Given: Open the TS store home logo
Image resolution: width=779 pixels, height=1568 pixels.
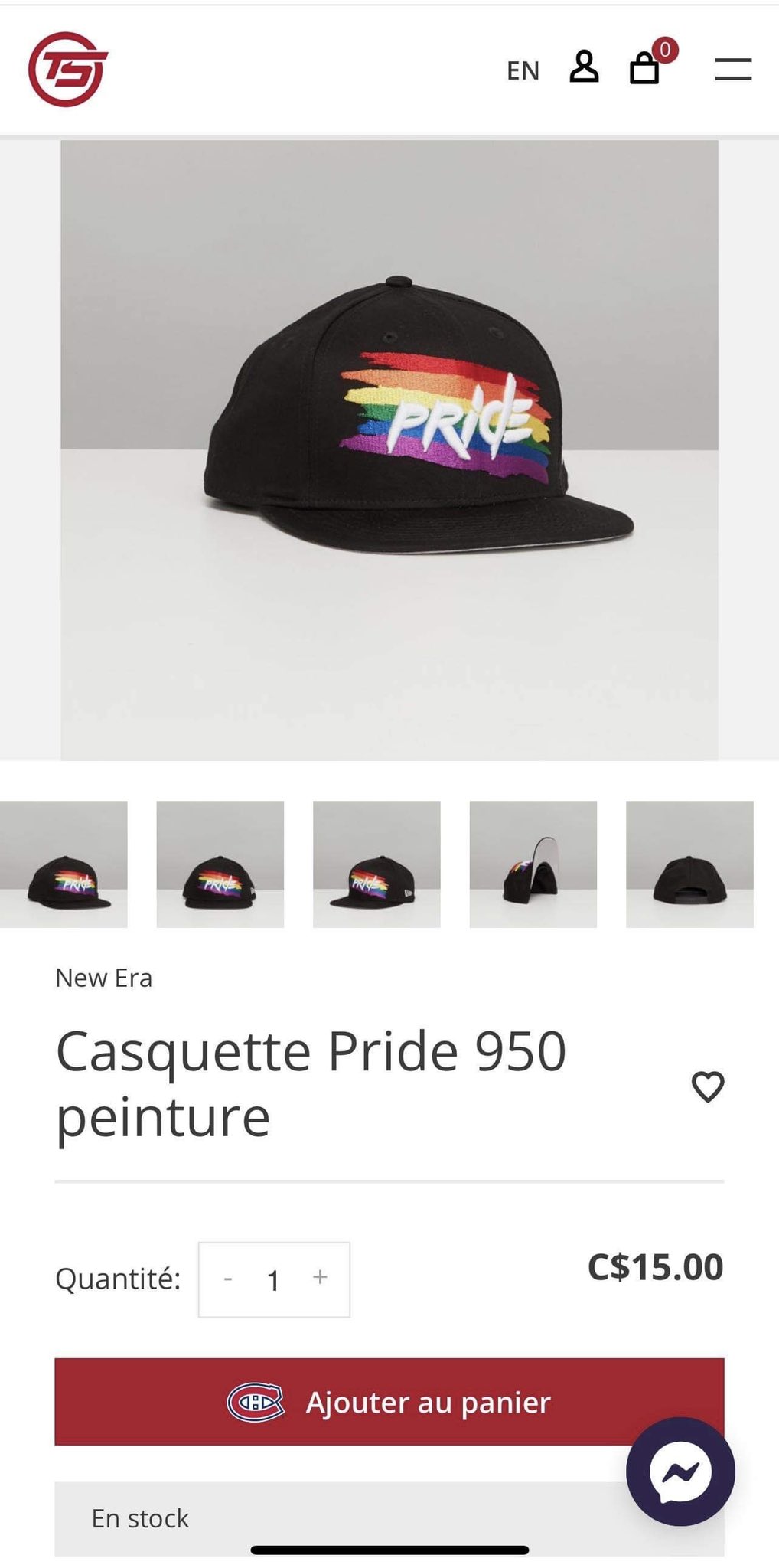Looking at the screenshot, I should [x=67, y=70].
